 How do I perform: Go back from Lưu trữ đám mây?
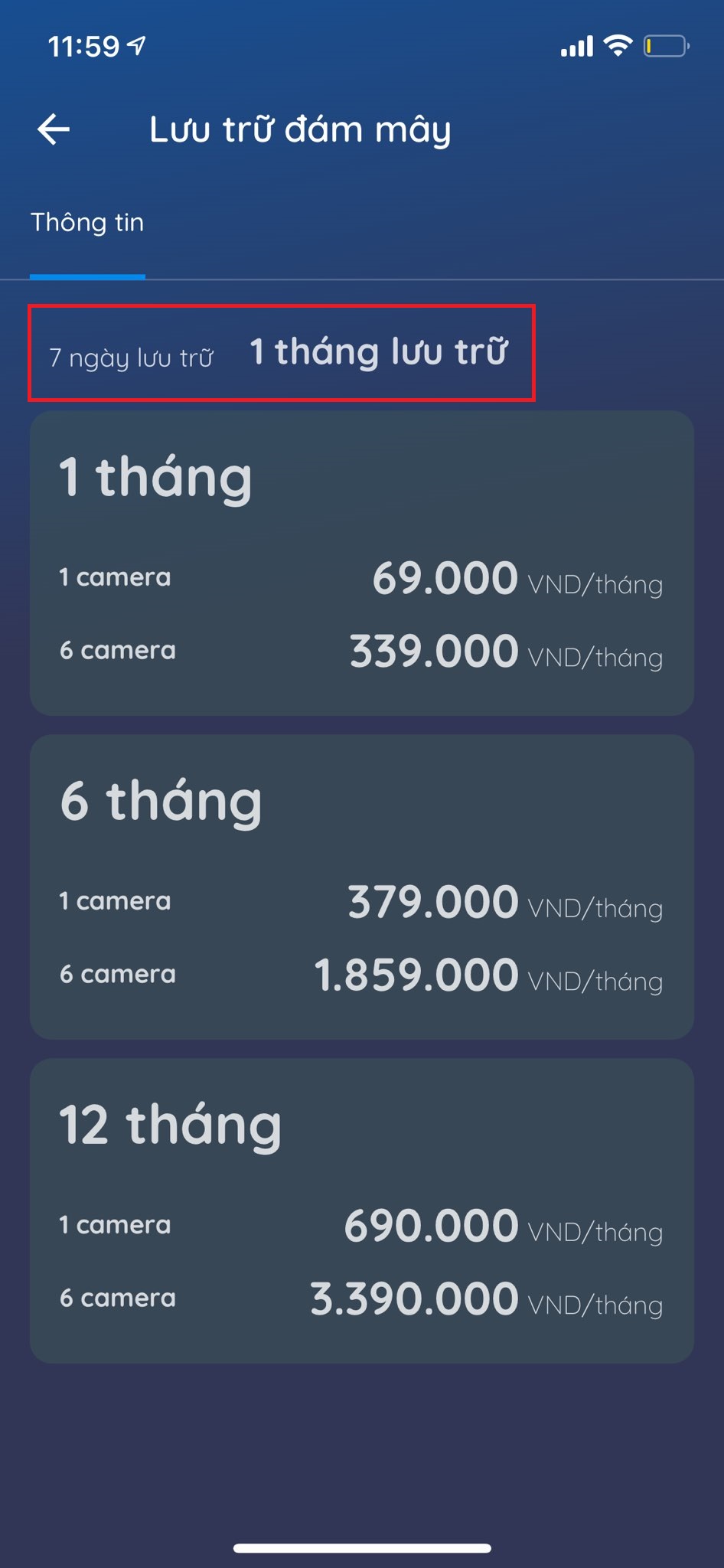54,129
